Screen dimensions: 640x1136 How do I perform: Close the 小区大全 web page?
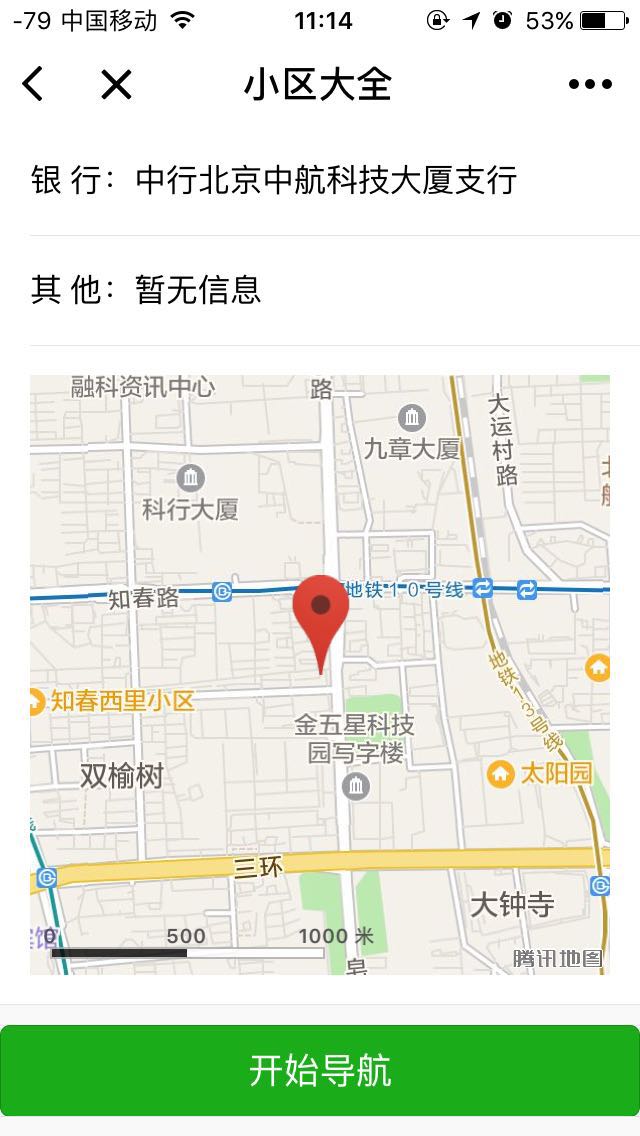pyautogui.click(x=116, y=85)
